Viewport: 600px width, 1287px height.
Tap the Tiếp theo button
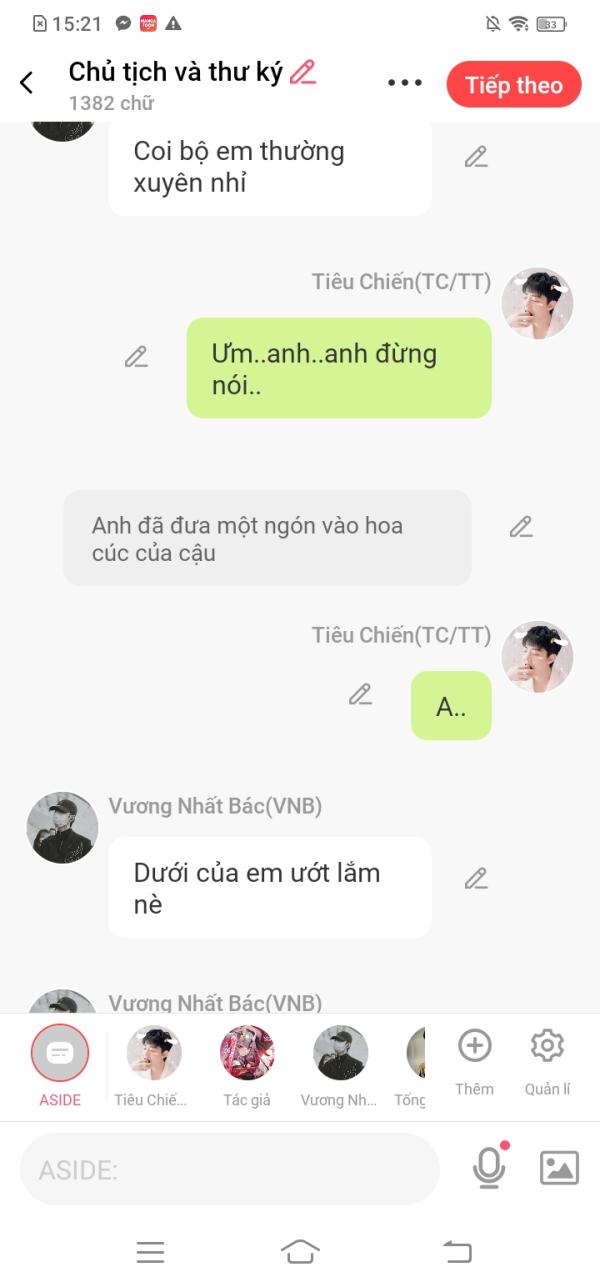click(513, 85)
